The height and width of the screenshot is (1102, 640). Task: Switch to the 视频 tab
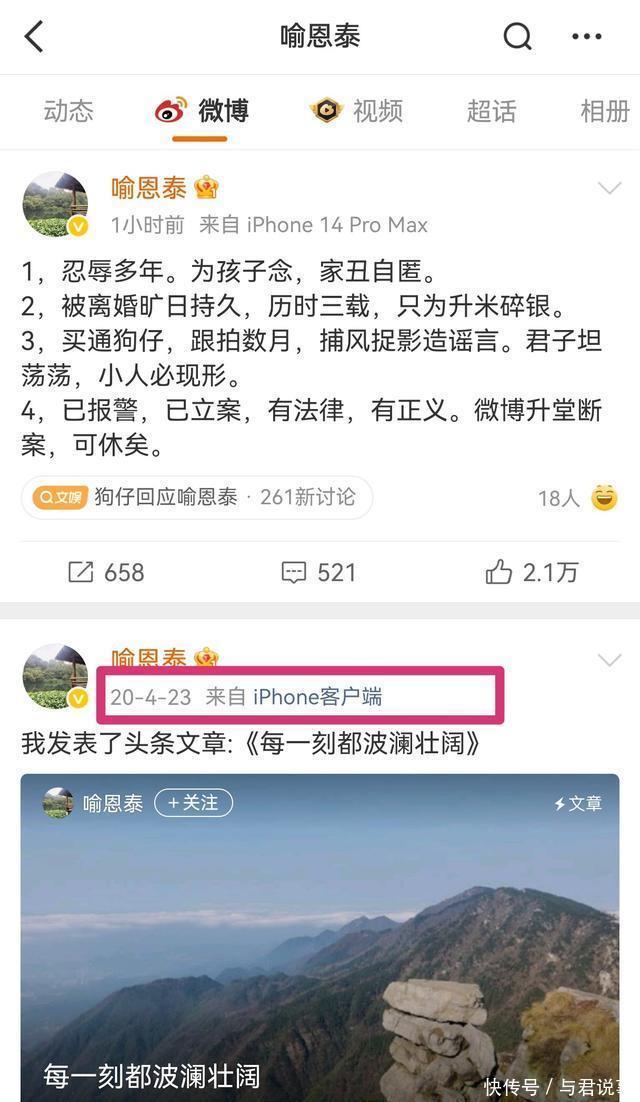coord(357,111)
